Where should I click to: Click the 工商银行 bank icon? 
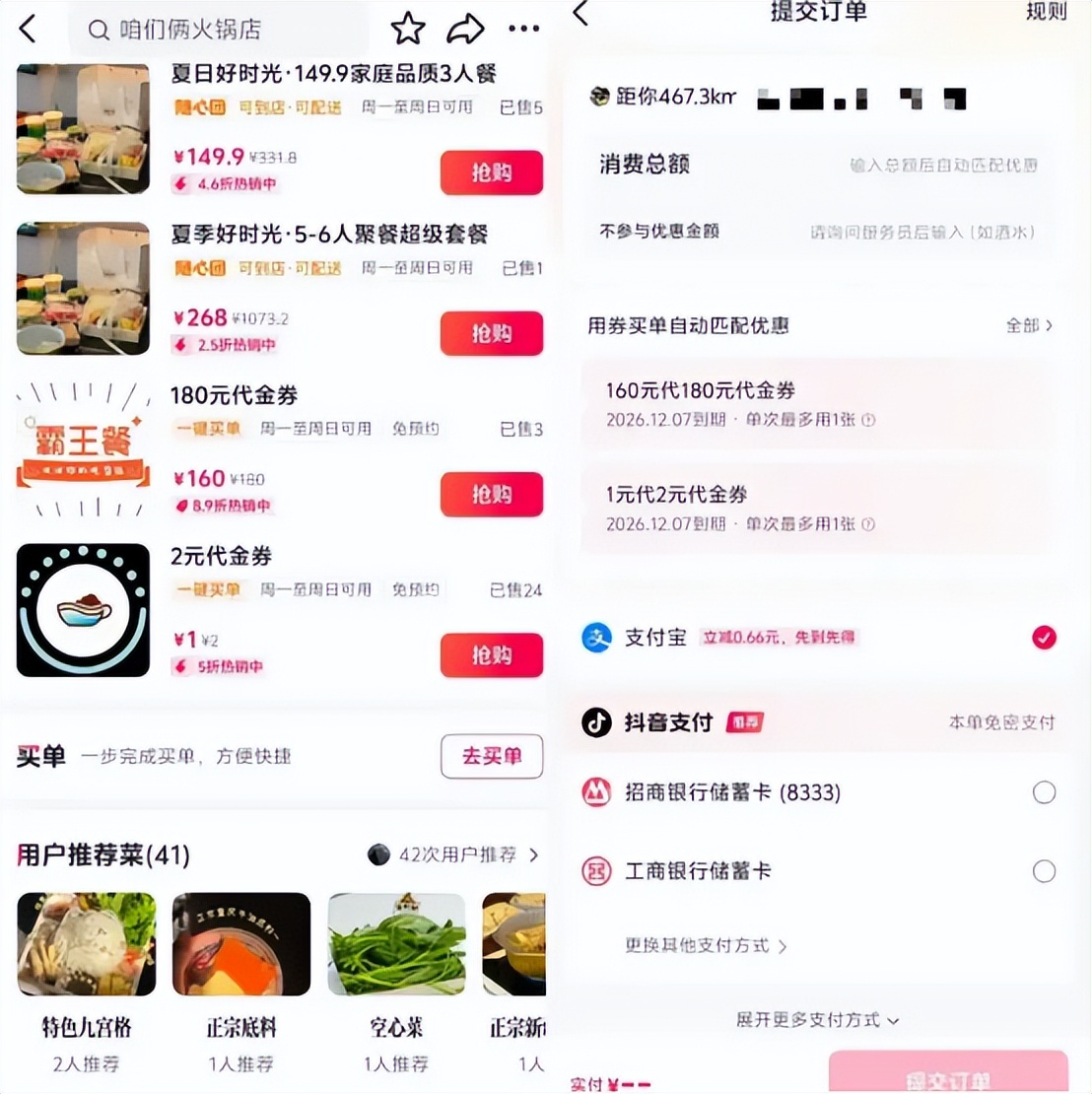coord(596,871)
